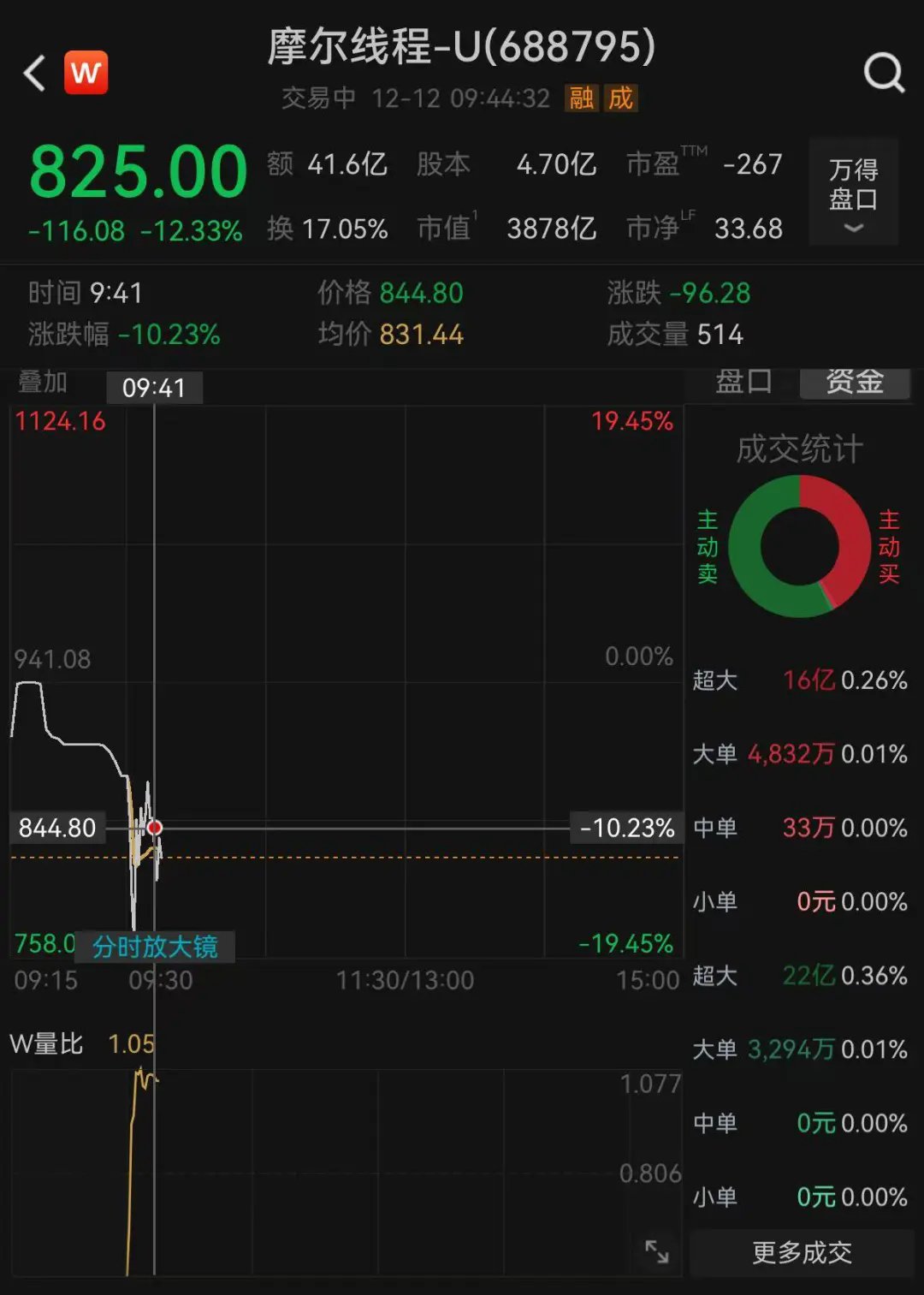924x1295 pixels.
Task: Switch to the 资金 tab
Action: pos(856,383)
